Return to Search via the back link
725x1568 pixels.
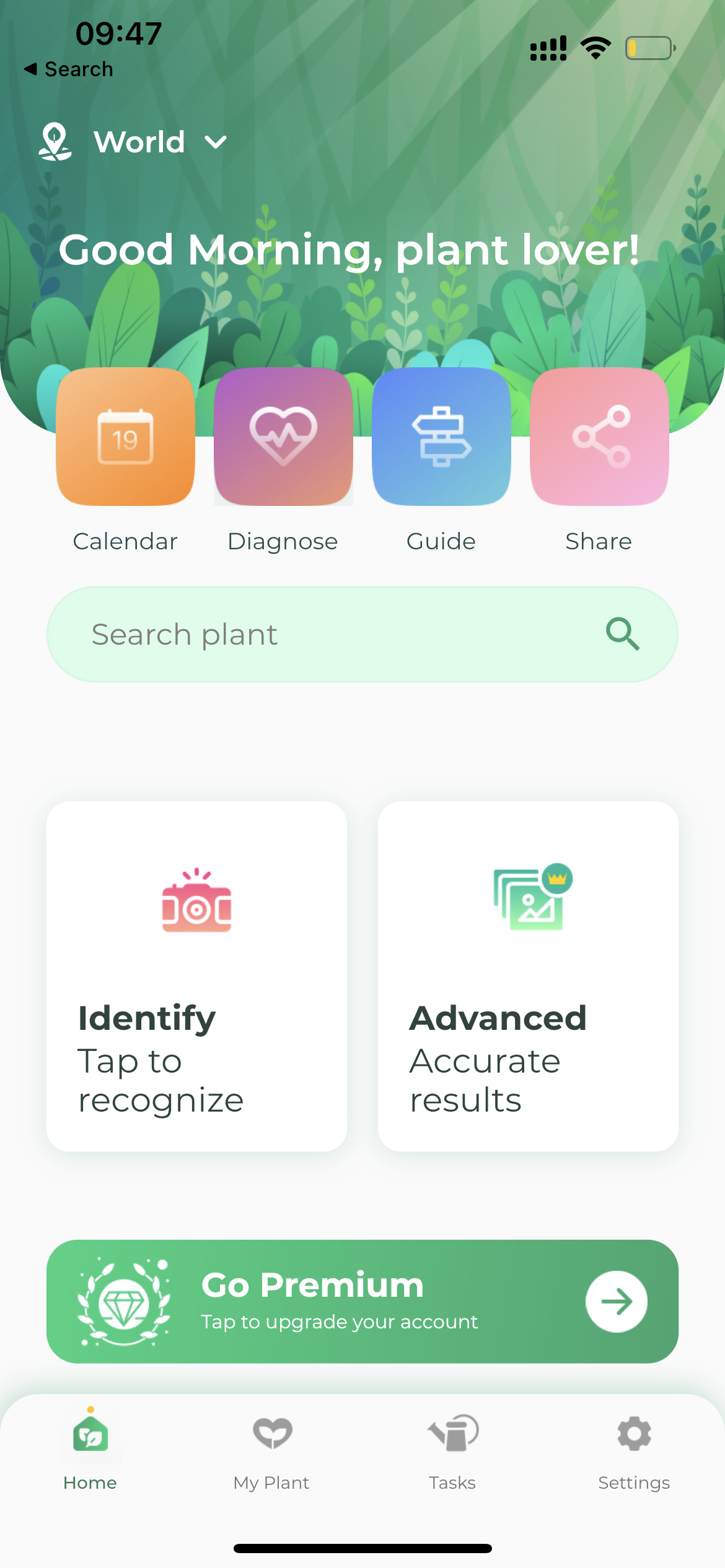68,69
